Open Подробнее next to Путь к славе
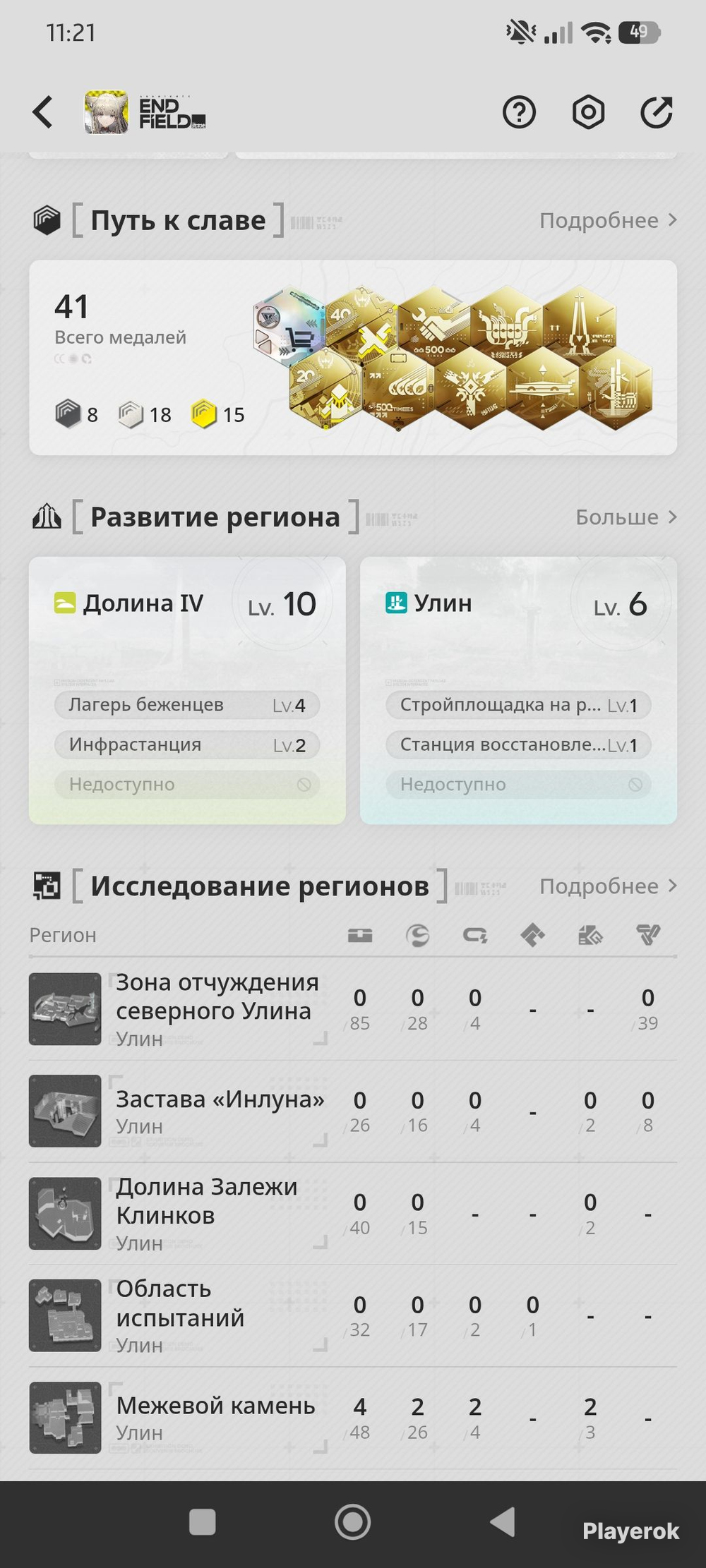Screen dimensions: 706x1568 [608, 221]
